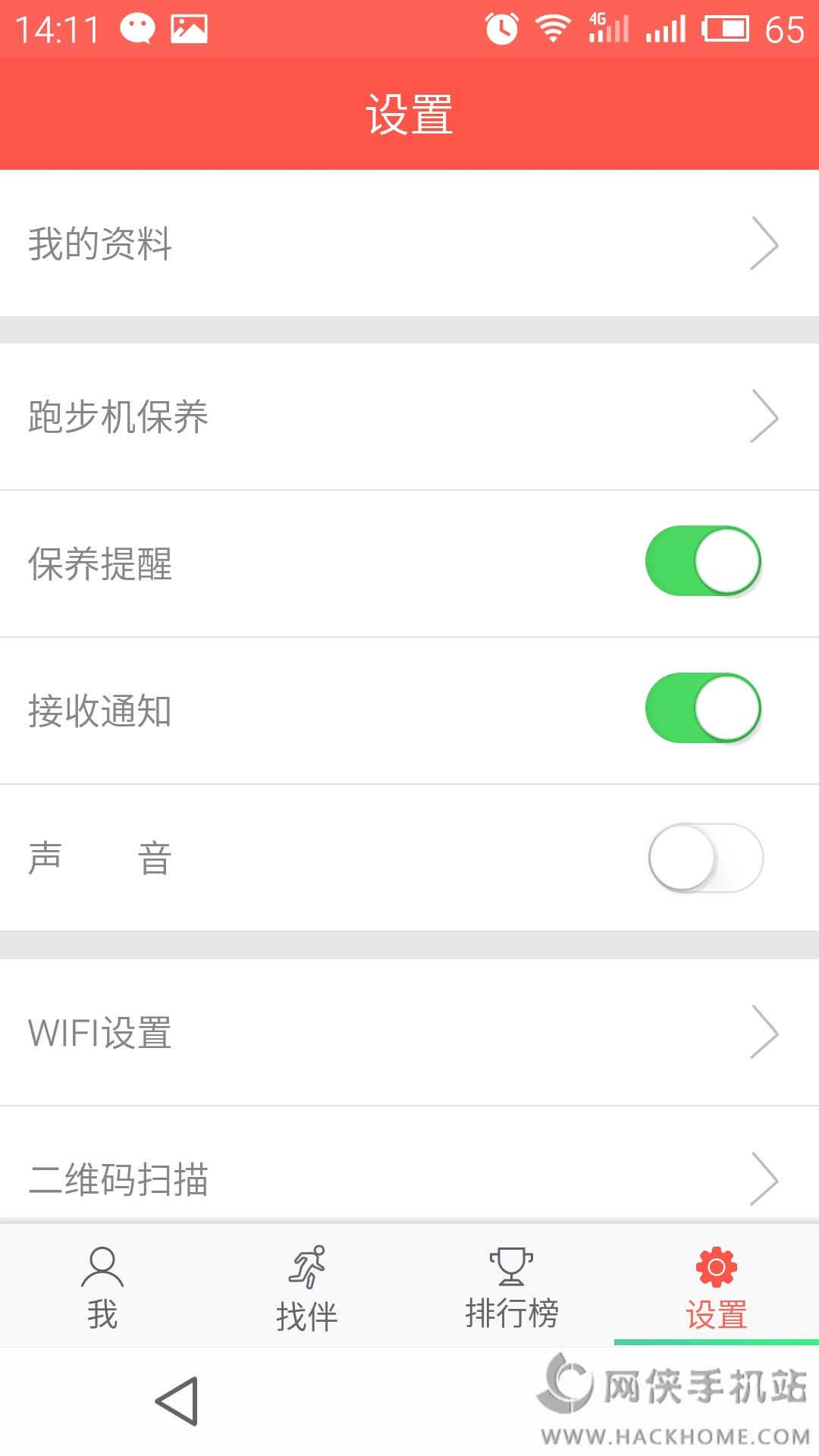This screenshot has height=1456, width=819.
Task: Tap the system back button
Action: tap(177, 1401)
